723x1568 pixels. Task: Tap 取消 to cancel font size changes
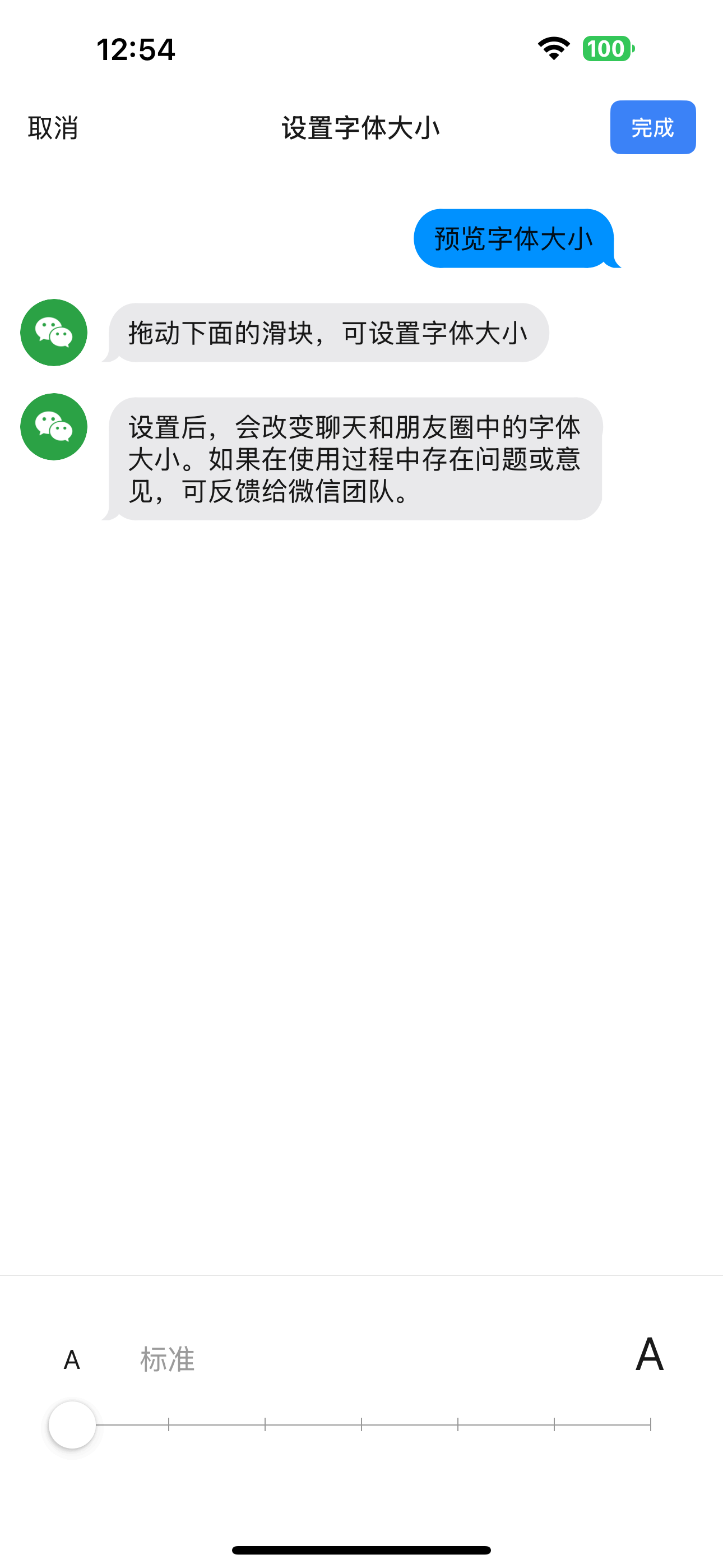[53, 128]
